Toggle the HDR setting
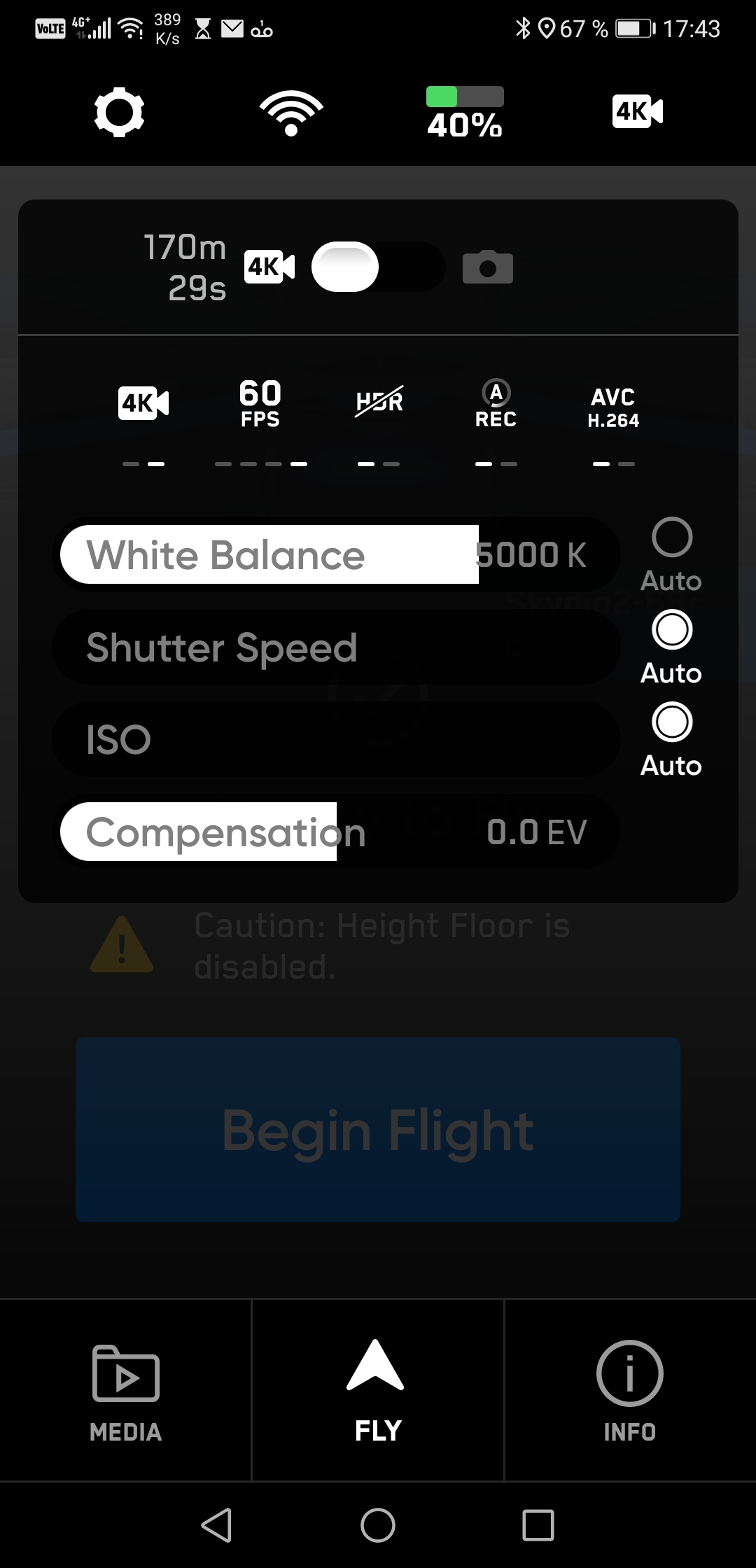 click(379, 402)
